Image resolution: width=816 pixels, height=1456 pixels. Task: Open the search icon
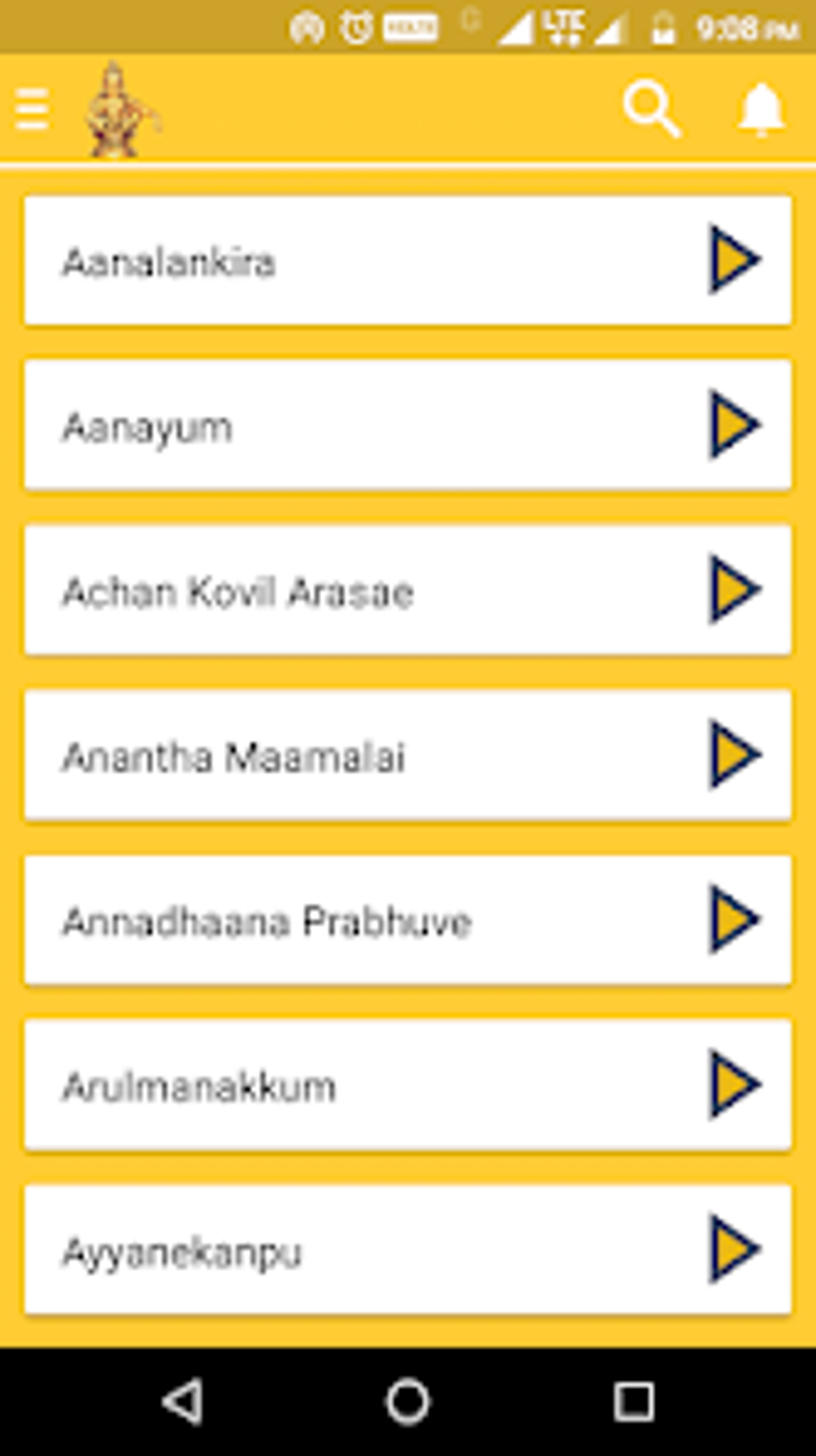tap(651, 109)
